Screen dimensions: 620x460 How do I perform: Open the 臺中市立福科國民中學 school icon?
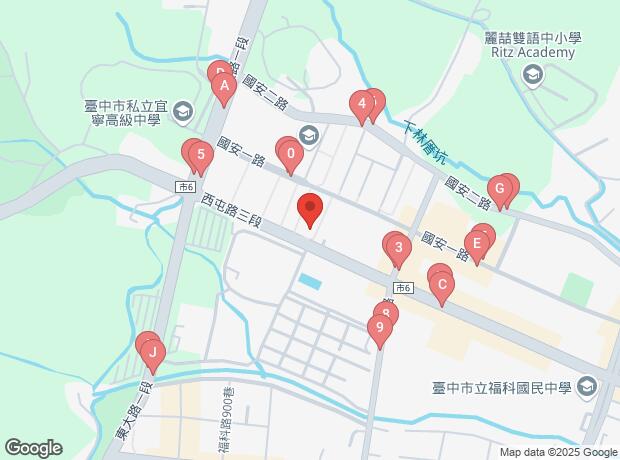pos(587,387)
